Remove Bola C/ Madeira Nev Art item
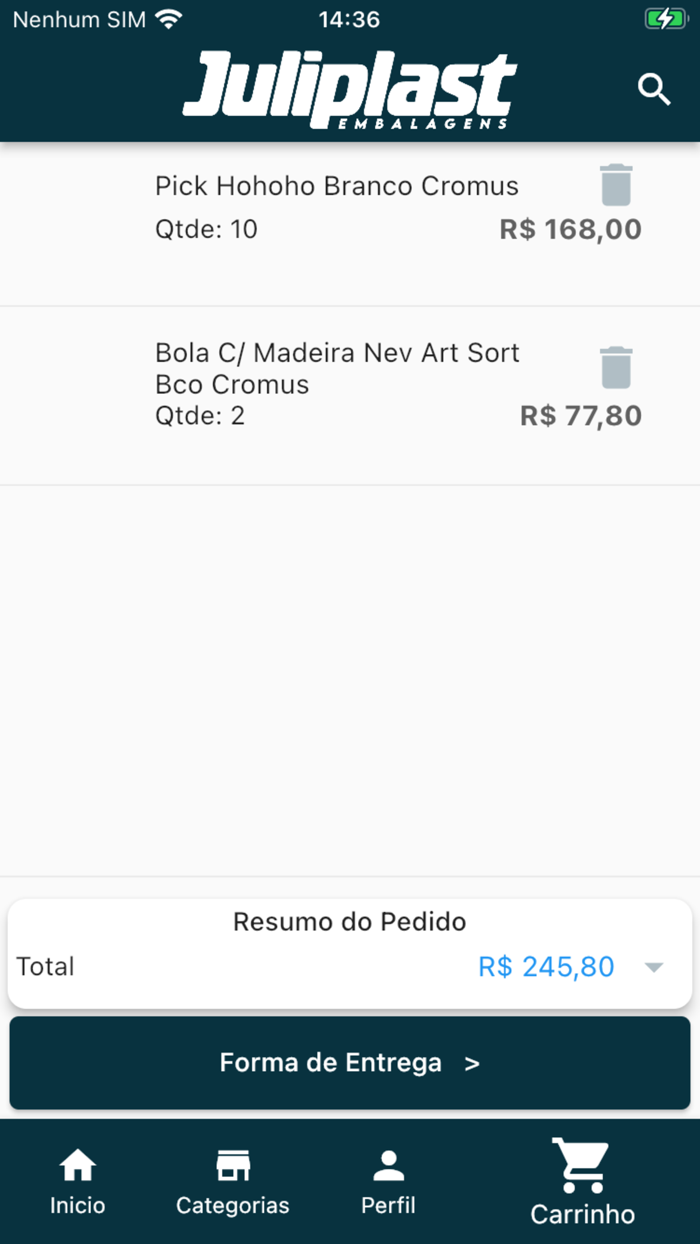 coord(616,368)
